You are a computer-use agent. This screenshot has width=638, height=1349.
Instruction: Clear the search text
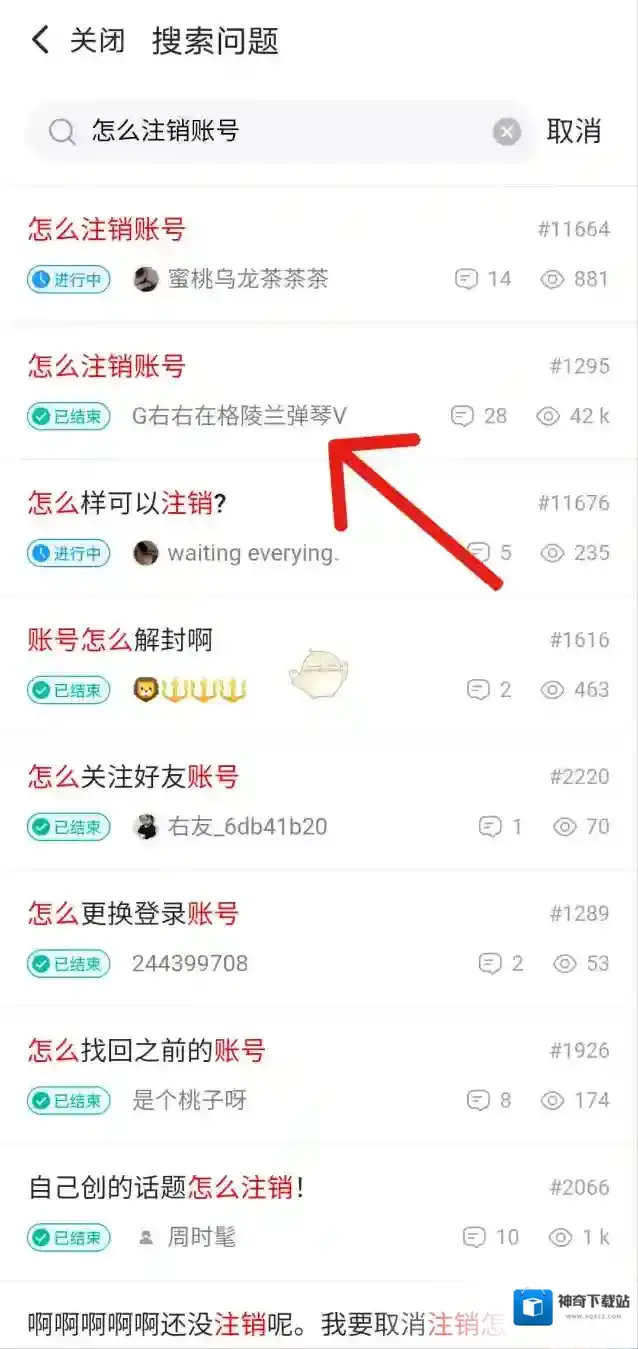coord(507,131)
